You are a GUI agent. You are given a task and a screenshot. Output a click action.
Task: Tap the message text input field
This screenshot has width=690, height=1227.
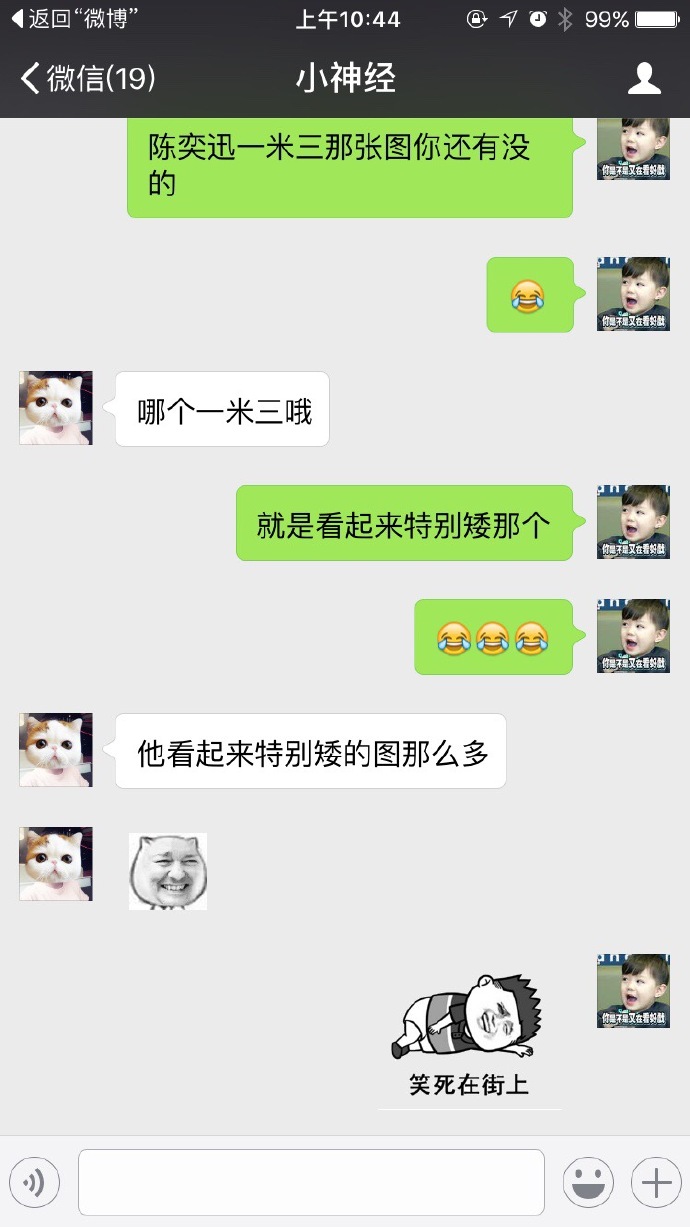pyautogui.click(x=311, y=1183)
